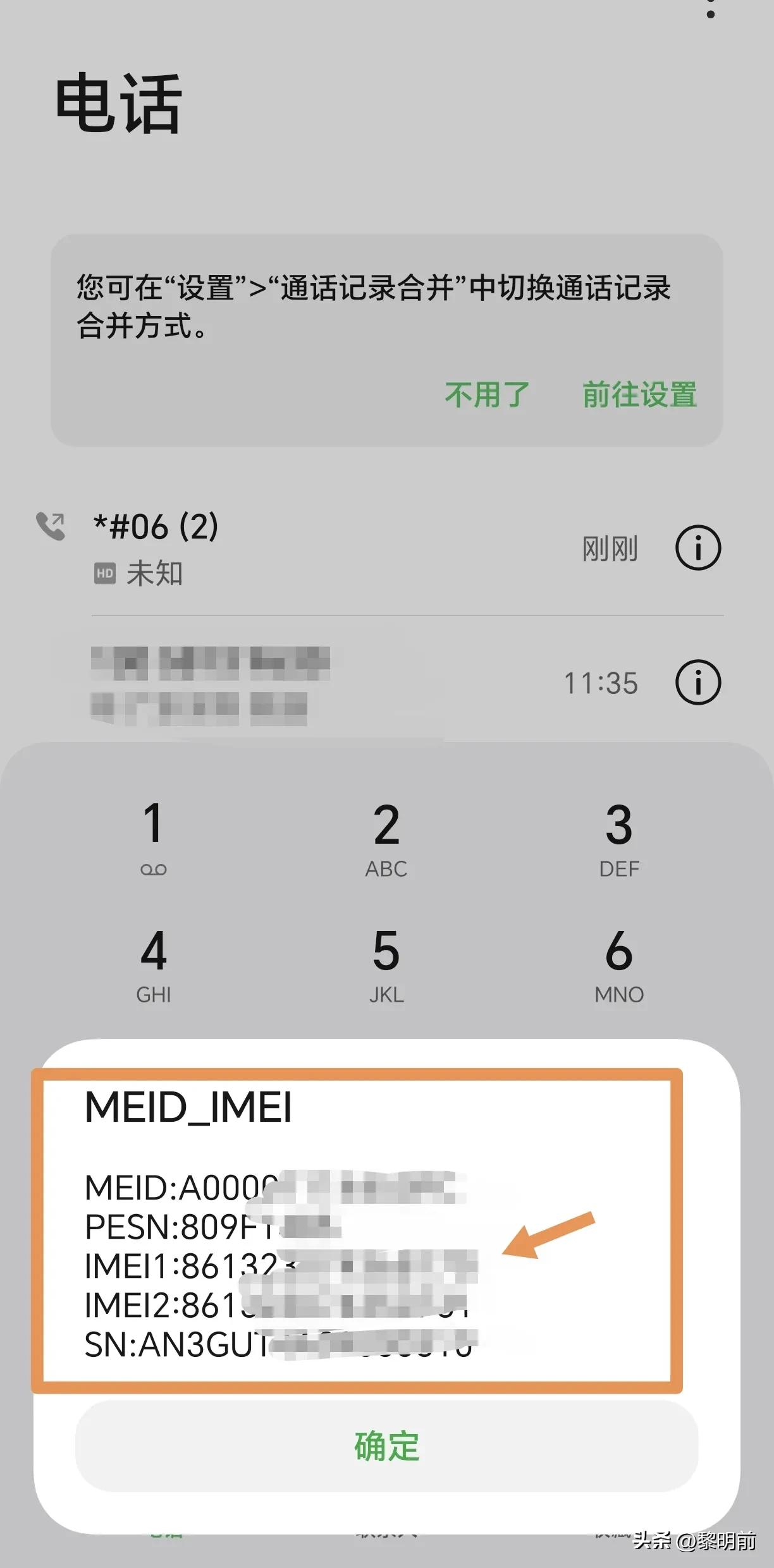Tap dial key 4 GHI

tap(154, 965)
